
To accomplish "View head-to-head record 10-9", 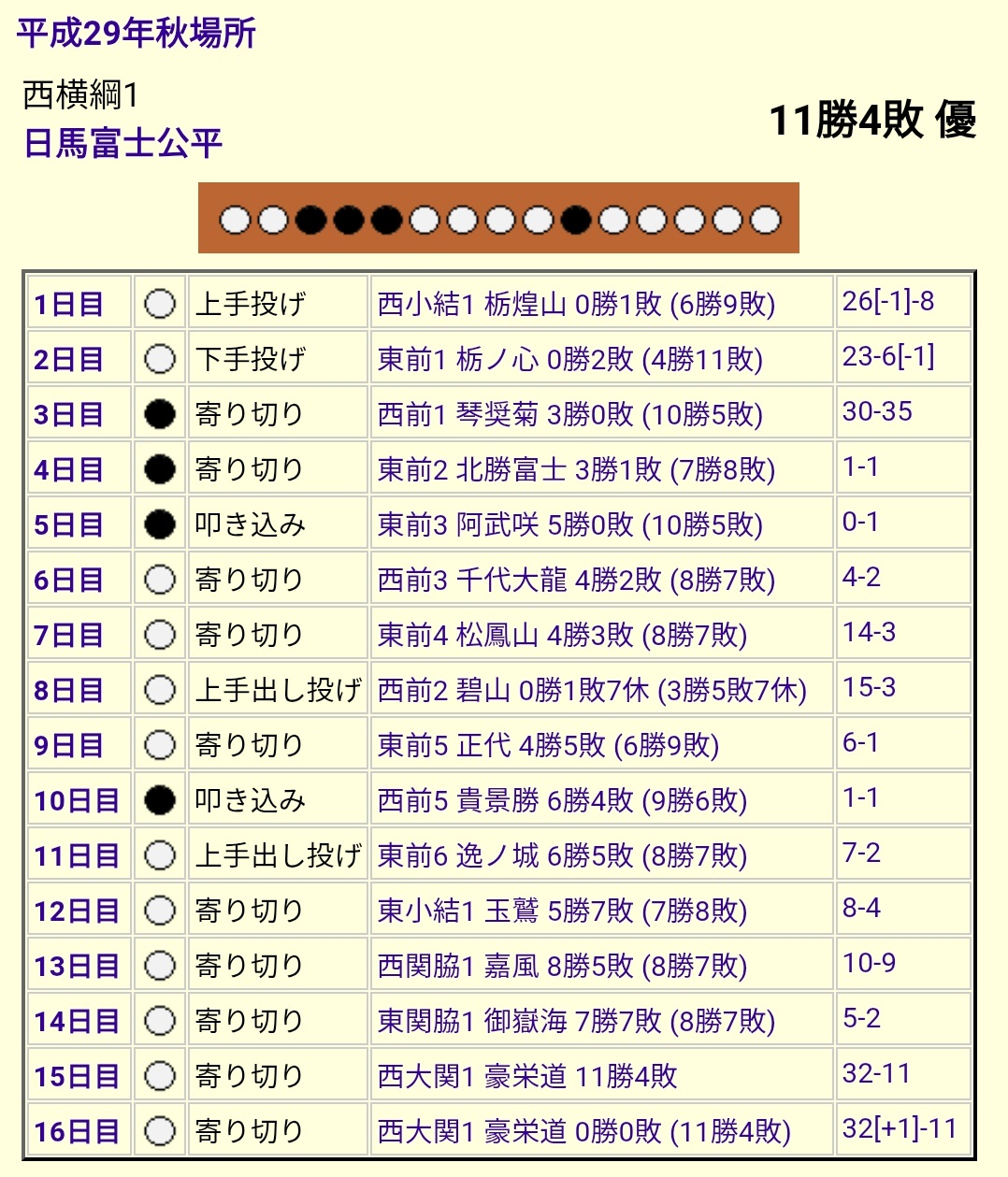I will (x=870, y=963).
